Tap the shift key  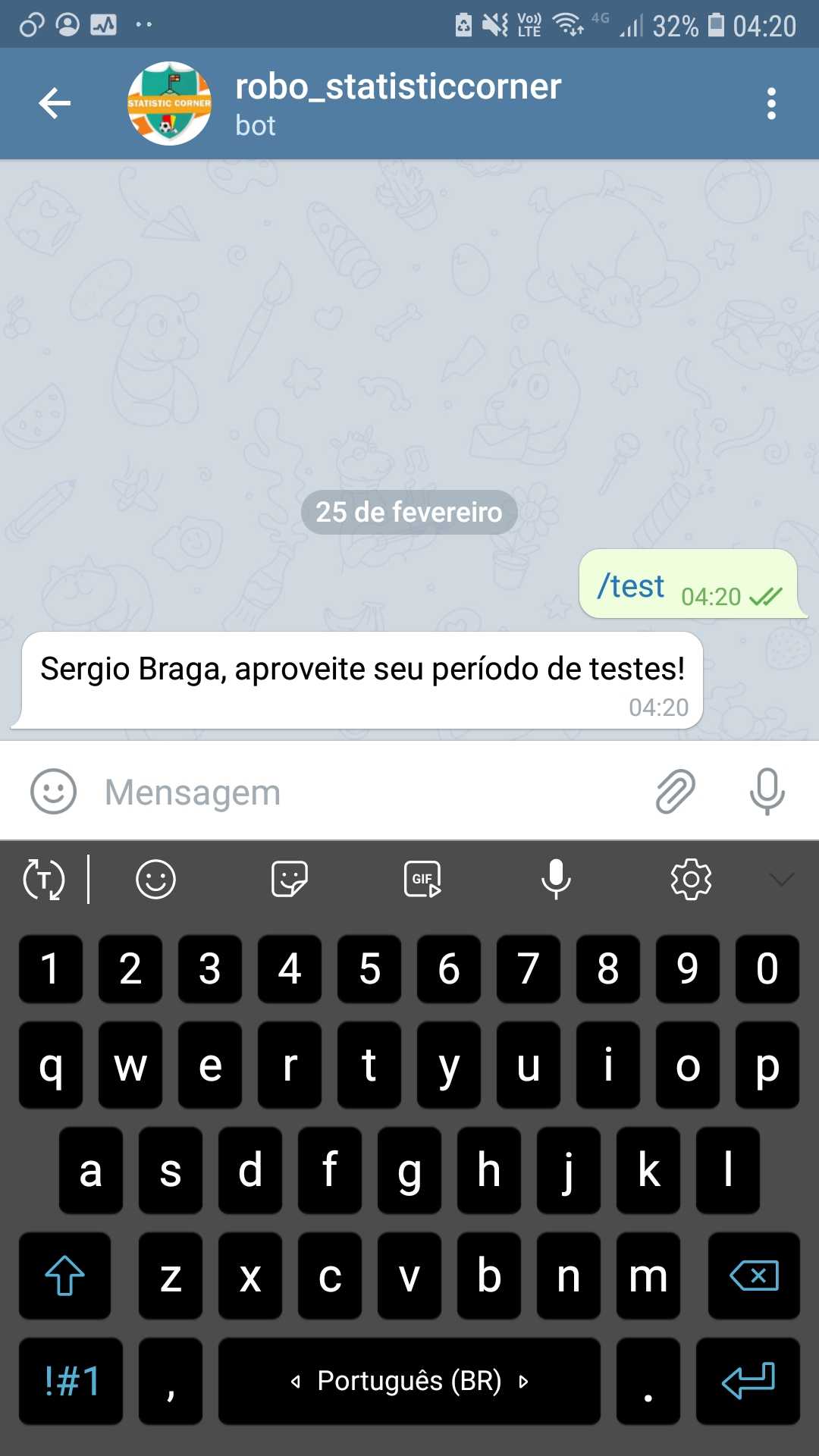tap(64, 1276)
